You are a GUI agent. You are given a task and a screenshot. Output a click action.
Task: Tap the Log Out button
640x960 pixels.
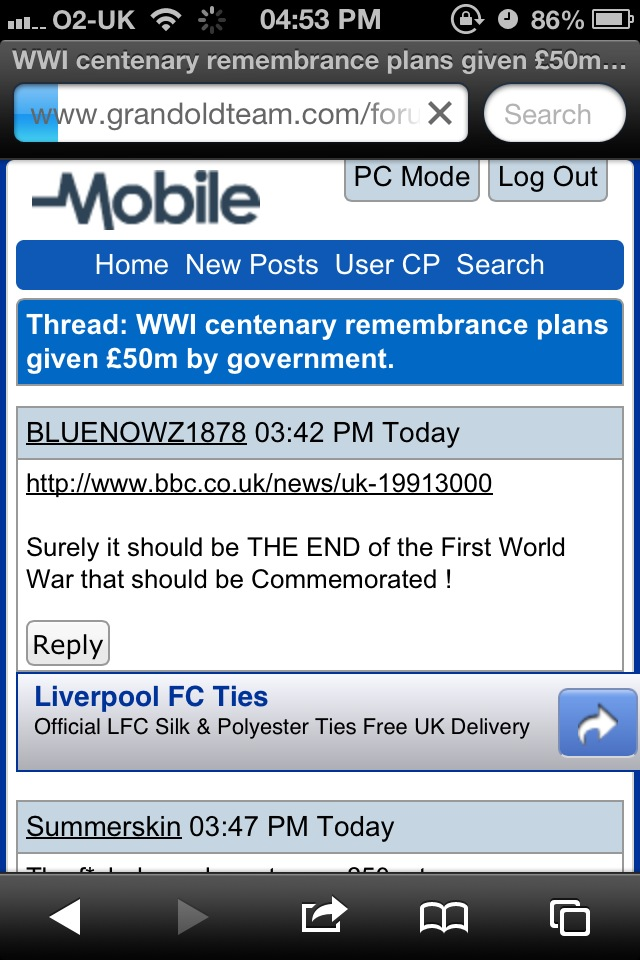coord(548,178)
